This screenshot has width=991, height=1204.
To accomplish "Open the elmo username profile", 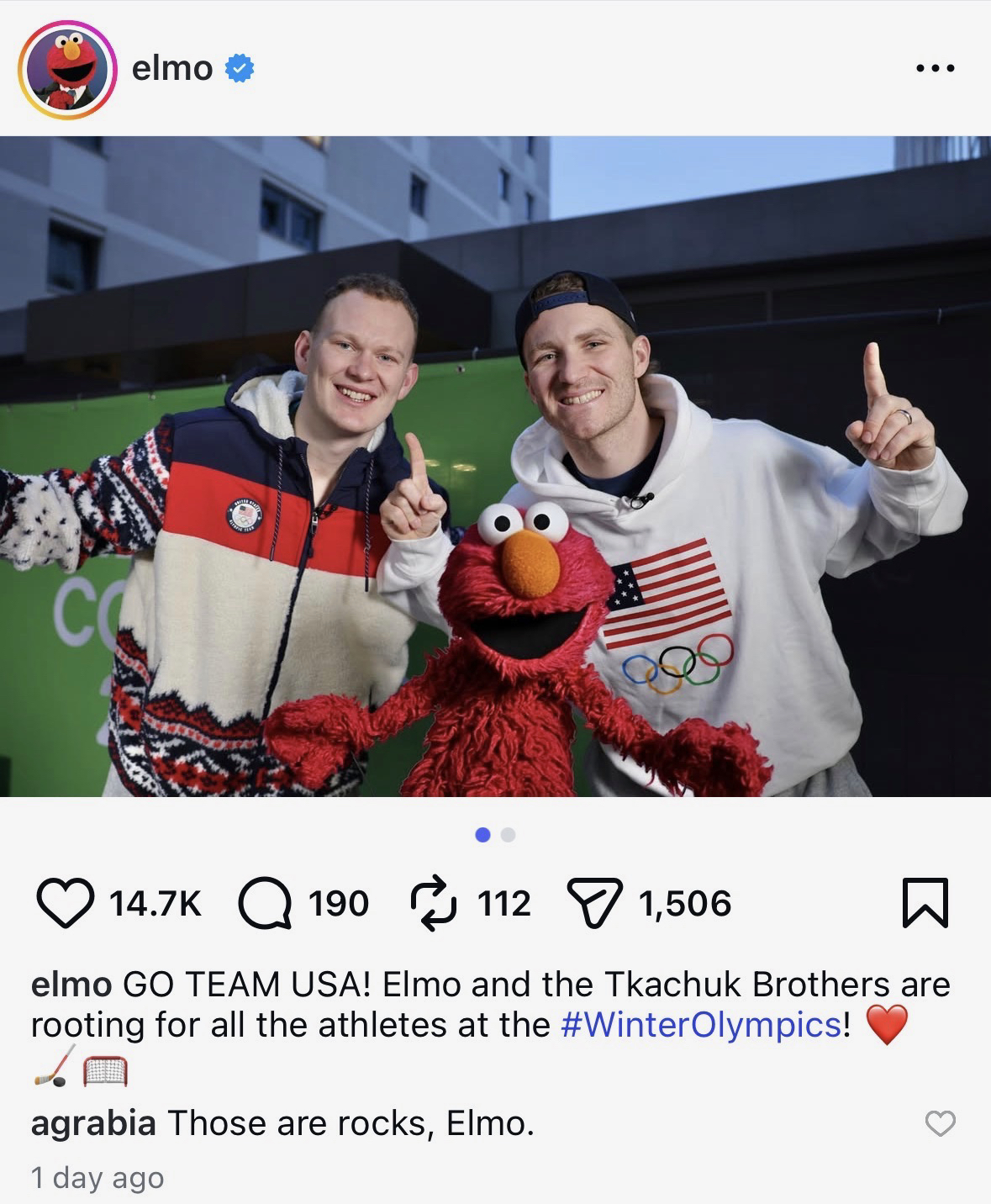I will pos(172,68).
